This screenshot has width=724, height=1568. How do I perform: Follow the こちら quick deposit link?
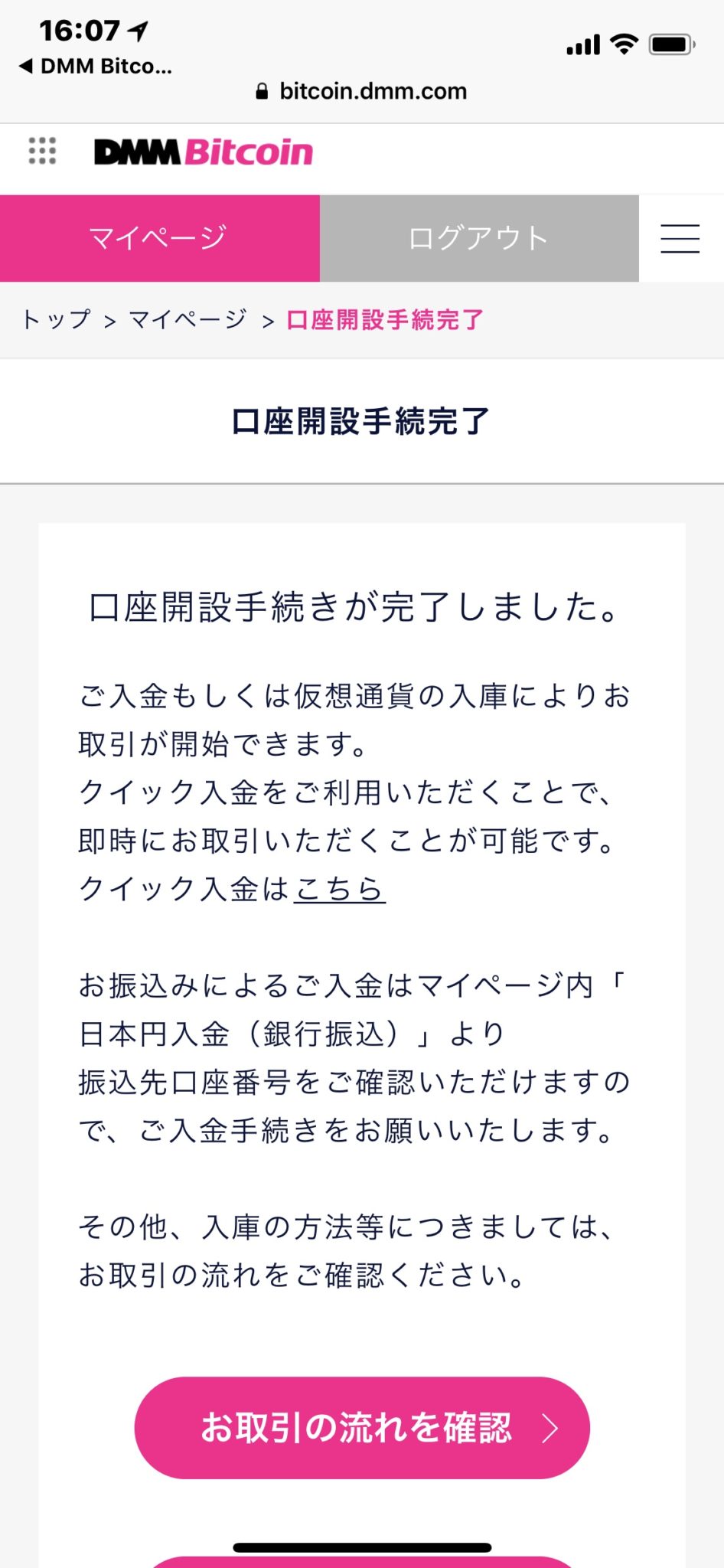tap(340, 889)
